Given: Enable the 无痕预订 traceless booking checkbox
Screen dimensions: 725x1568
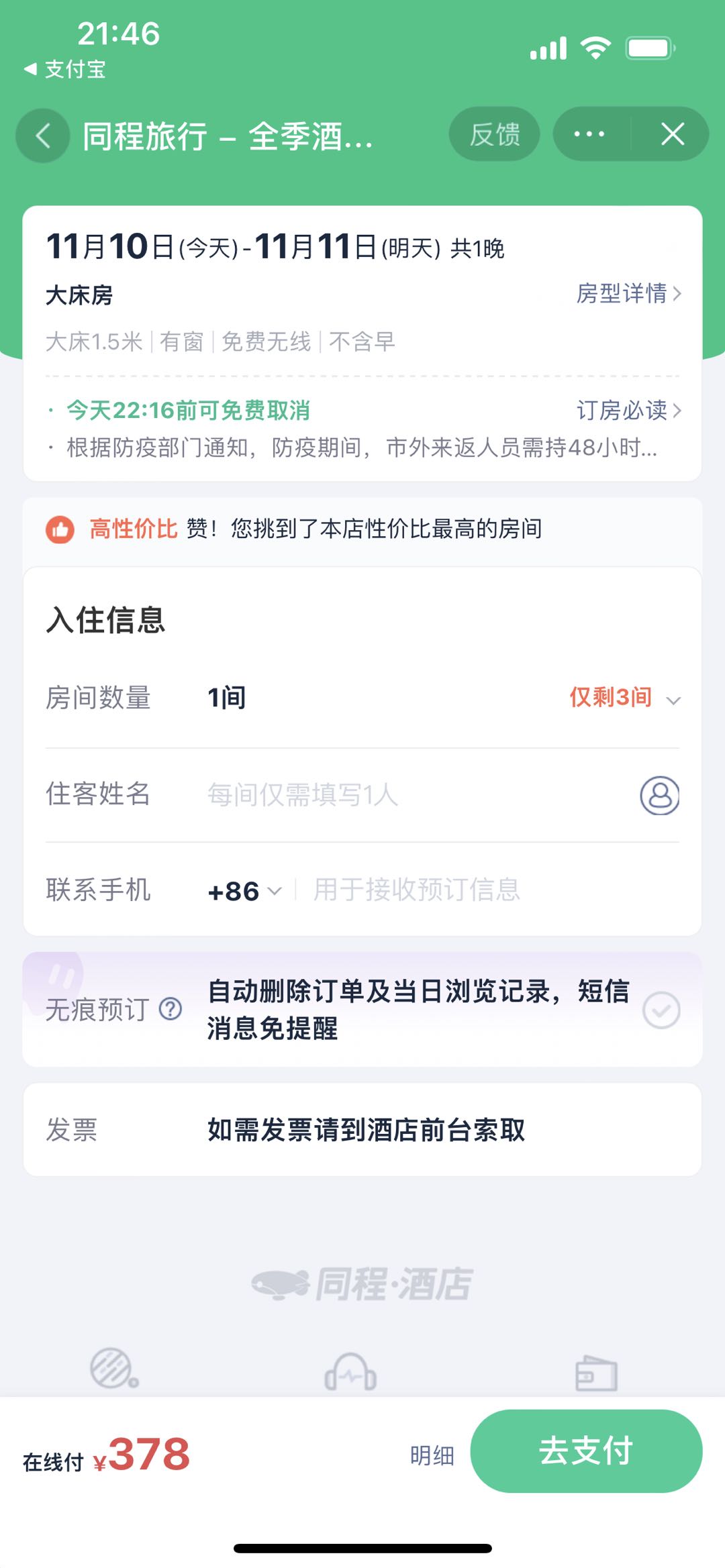Looking at the screenshot, I should pyautogui.click(x=661, y=1010).
